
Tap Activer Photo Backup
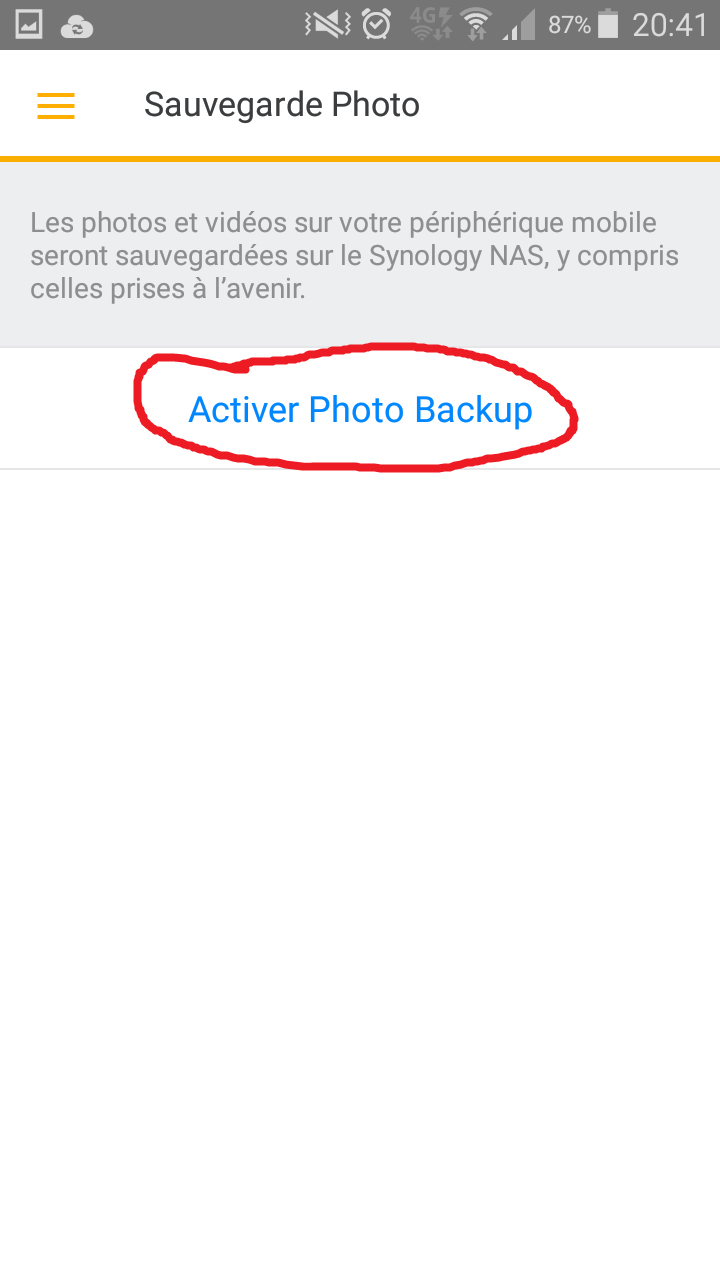click(x=360, y=409)
